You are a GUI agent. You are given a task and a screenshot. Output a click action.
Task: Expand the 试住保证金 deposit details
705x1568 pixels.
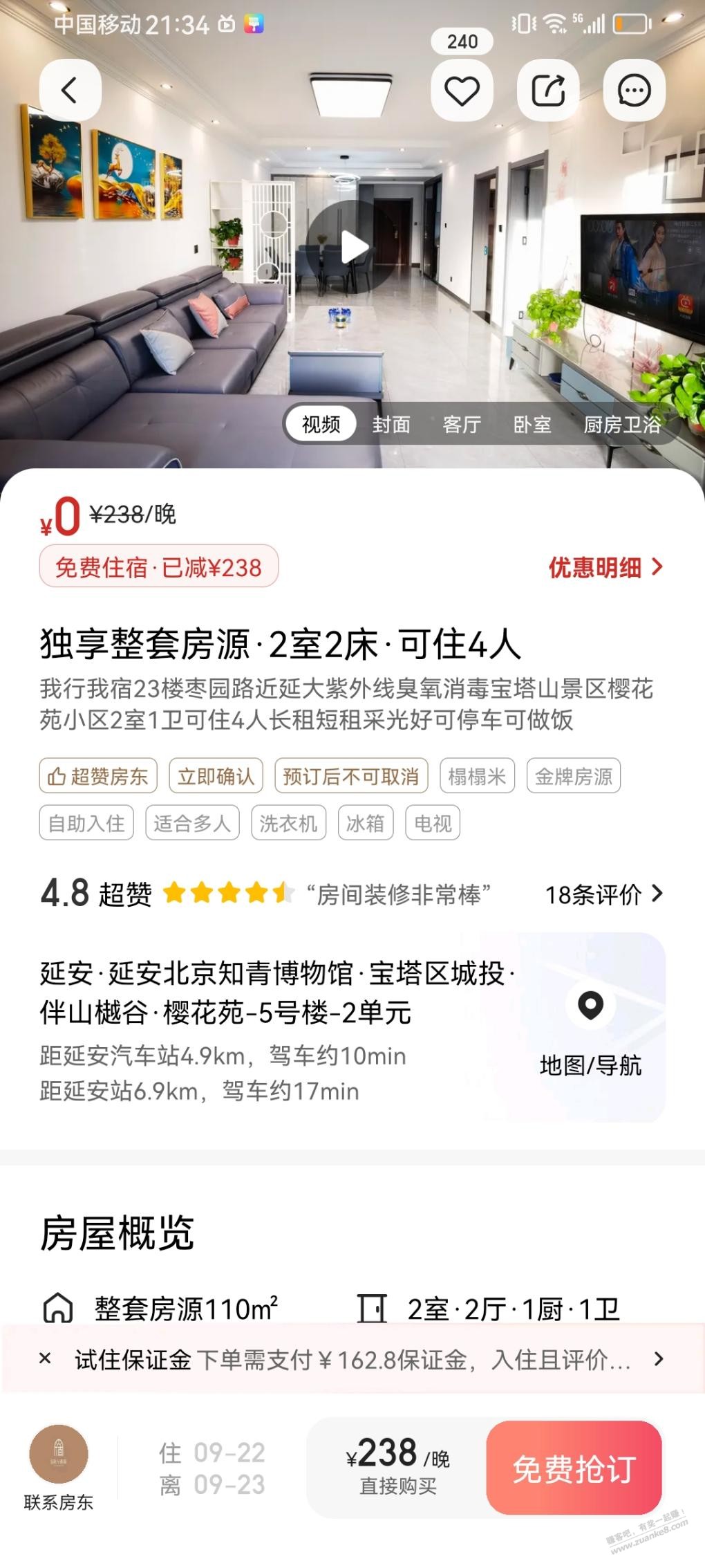[658, 1359]
